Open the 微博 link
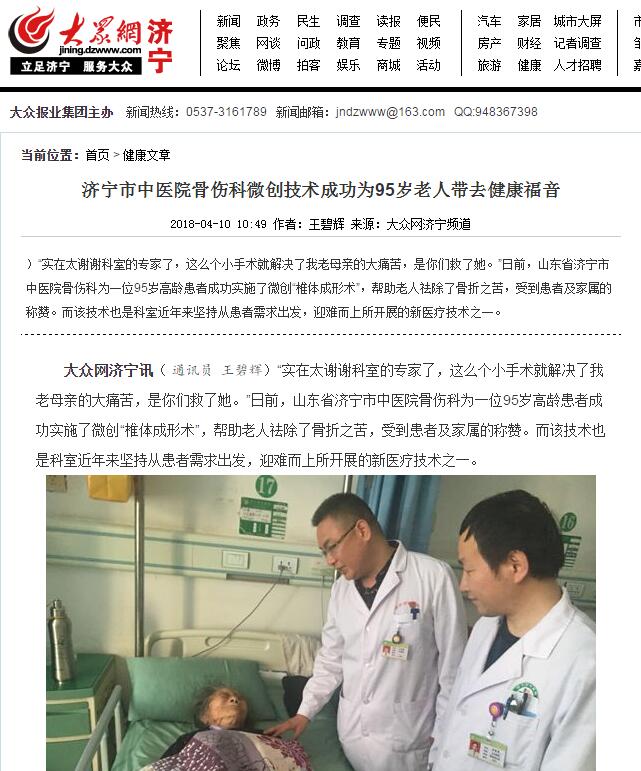Screen dimensions: 641x771 [268, 65]
